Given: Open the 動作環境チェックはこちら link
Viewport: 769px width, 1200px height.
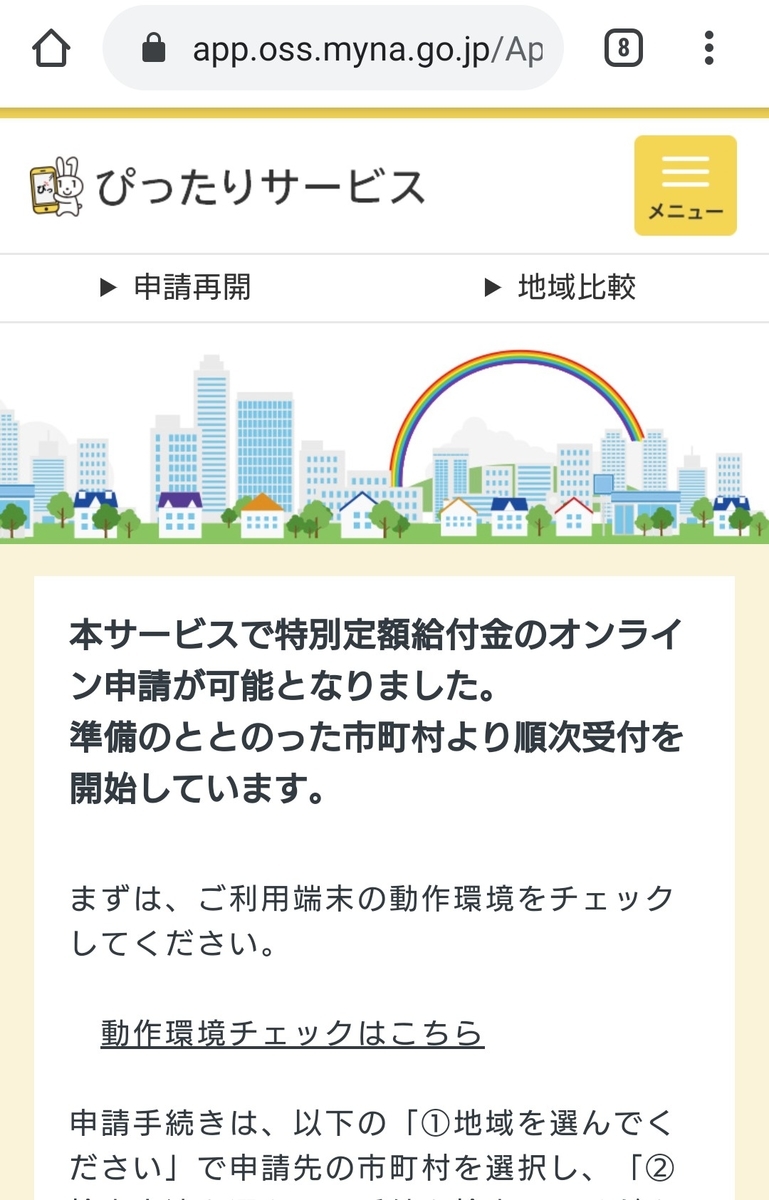Looking at the screenshot, I should pyautogui.click(x=292, y=1033).
